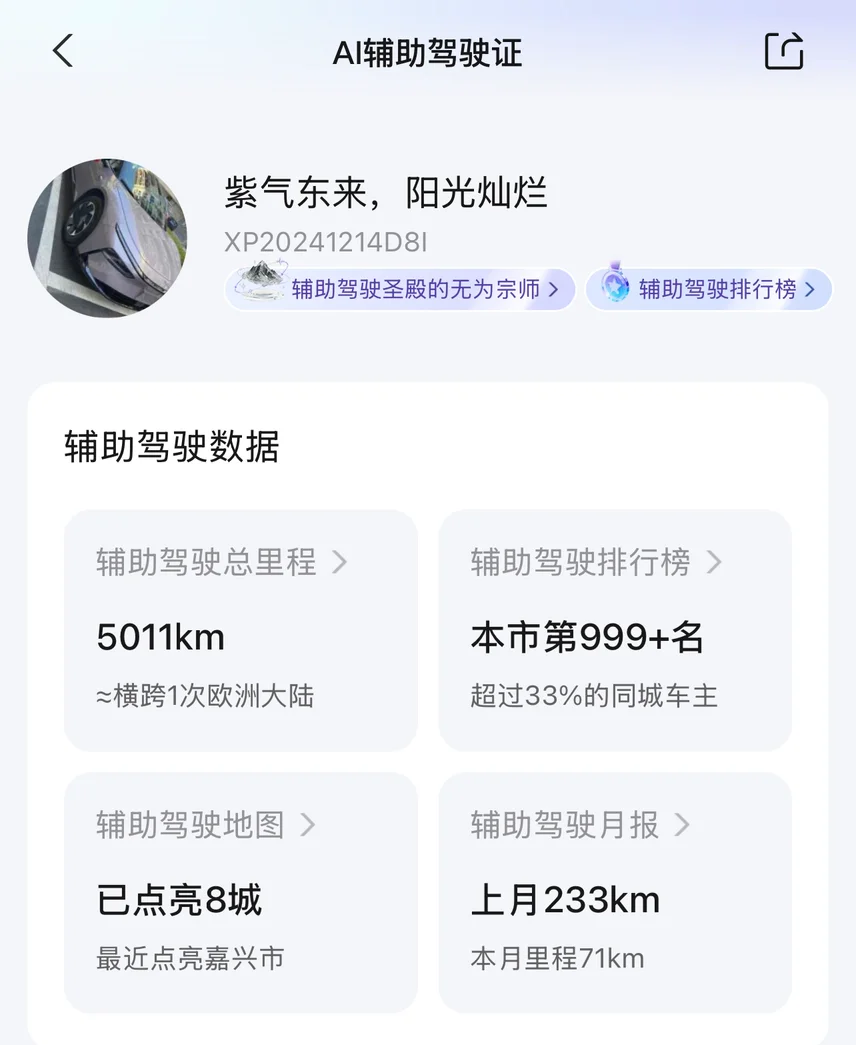Viewport: 856px width, 1045px height.
Task: Open the 辅助驾驶排行榜 chip near the profile
Action: click(x=709, y=289)
